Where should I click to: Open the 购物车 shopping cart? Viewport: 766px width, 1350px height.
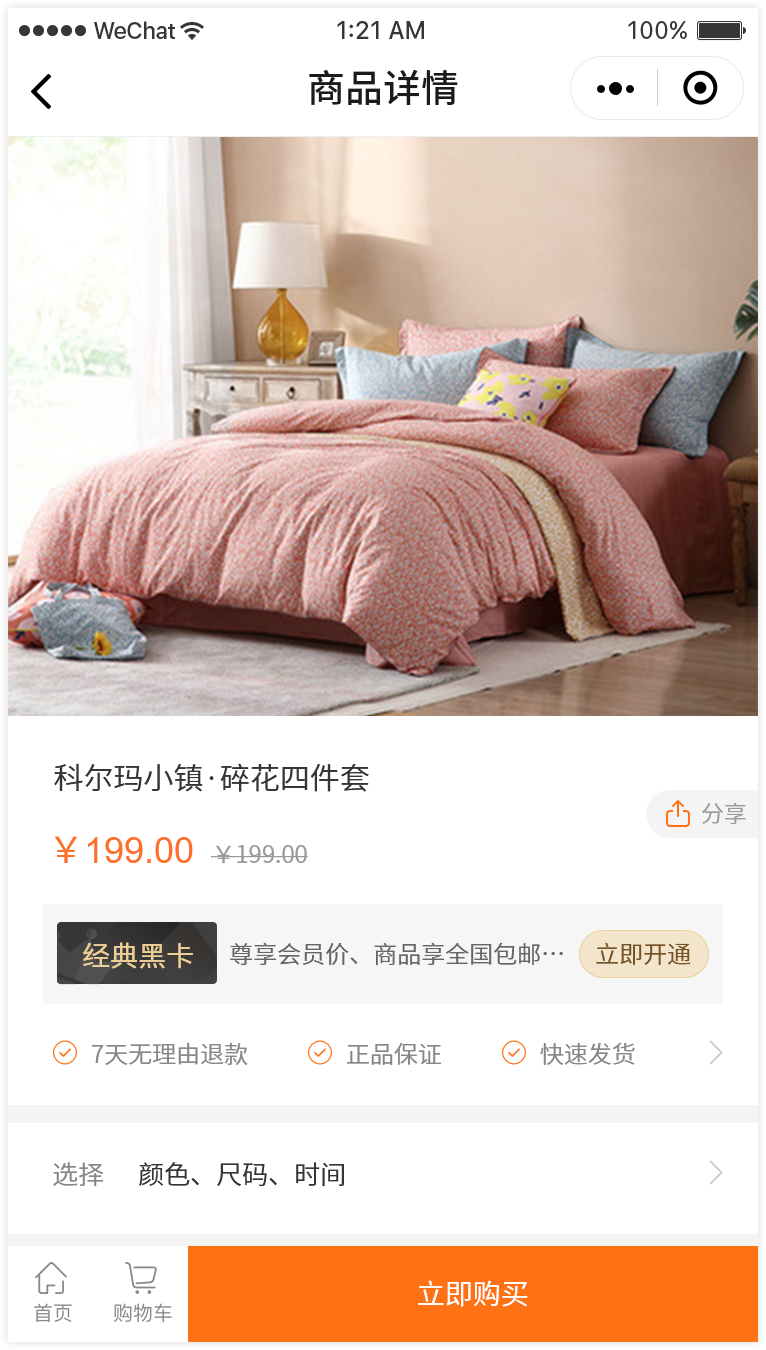click(x=142, y=1293)
